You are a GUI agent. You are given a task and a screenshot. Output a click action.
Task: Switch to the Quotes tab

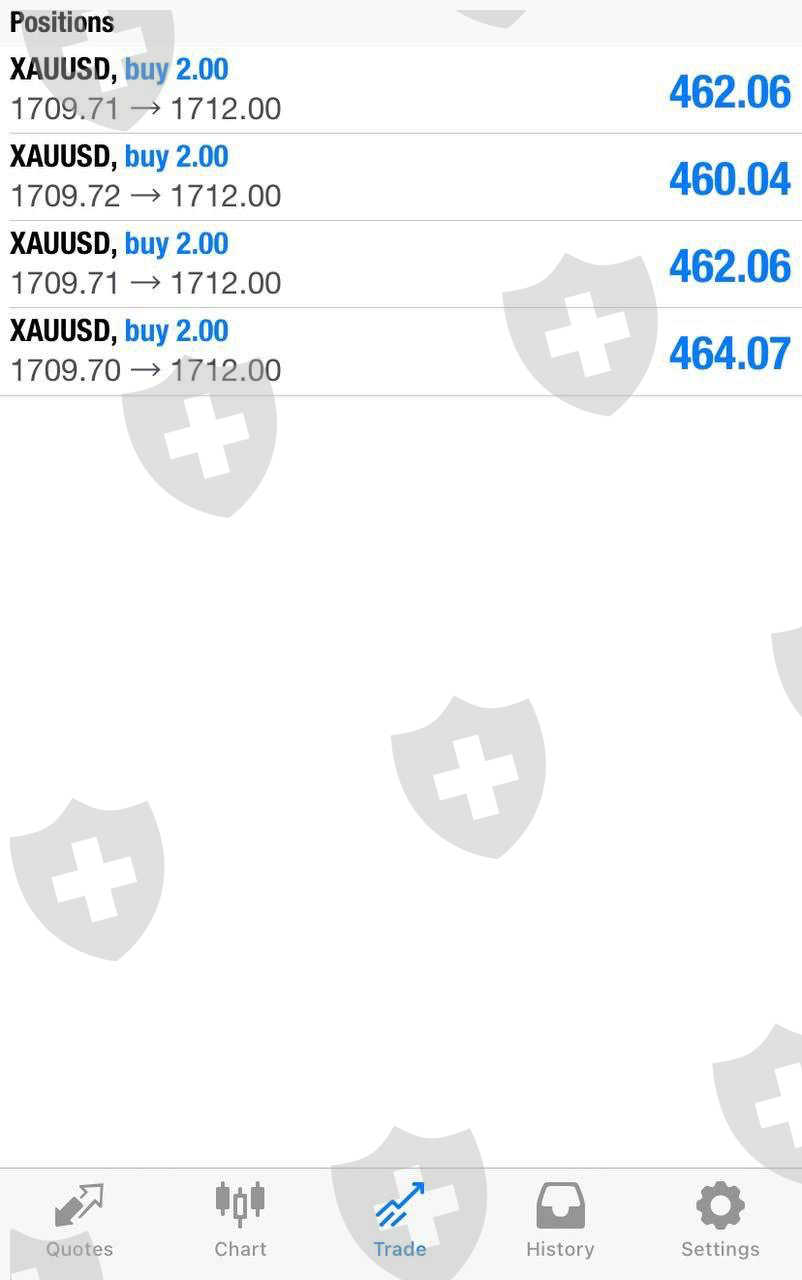click(x=80, y=1220)
